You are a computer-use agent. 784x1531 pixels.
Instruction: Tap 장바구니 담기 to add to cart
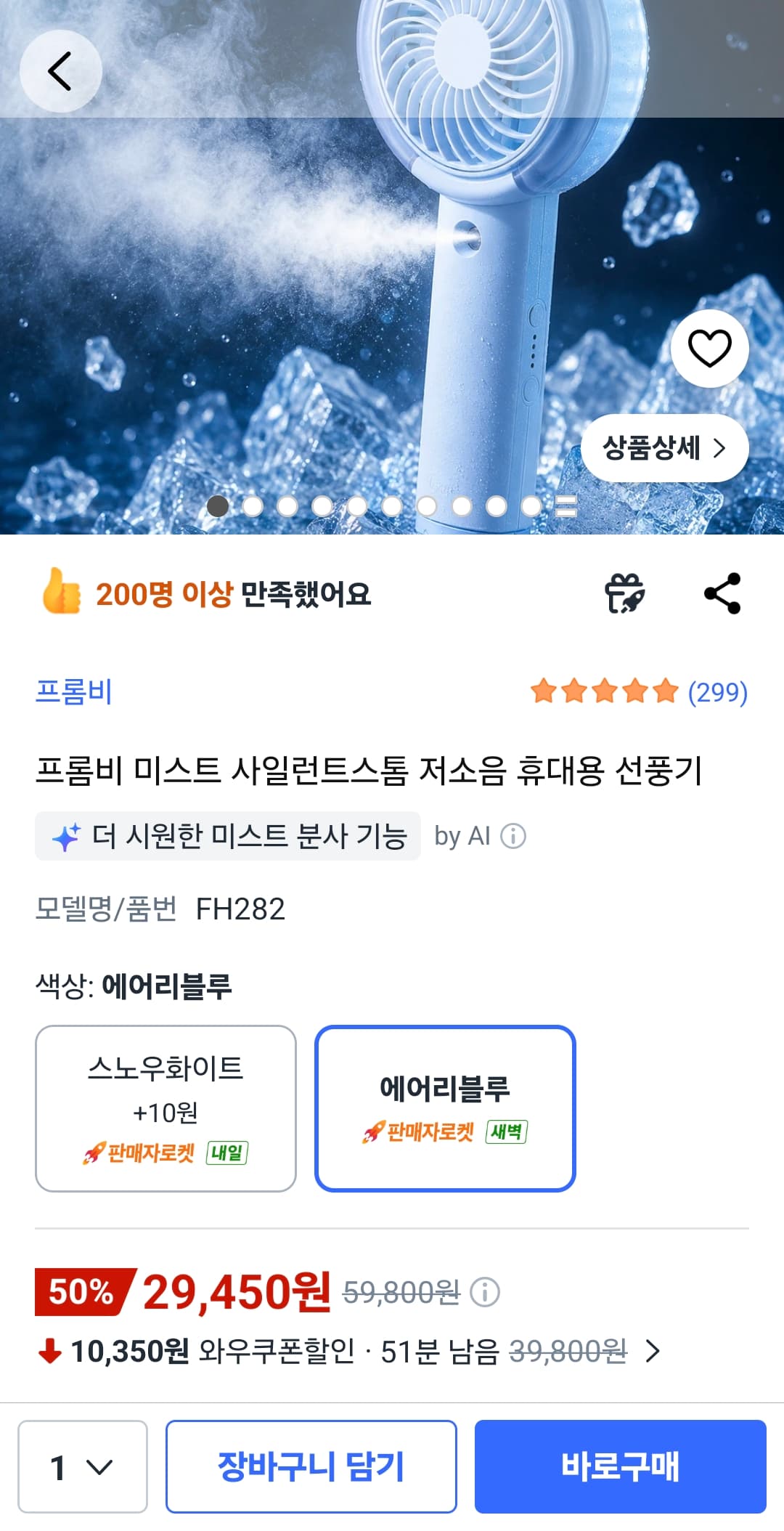coord(311,1466)
